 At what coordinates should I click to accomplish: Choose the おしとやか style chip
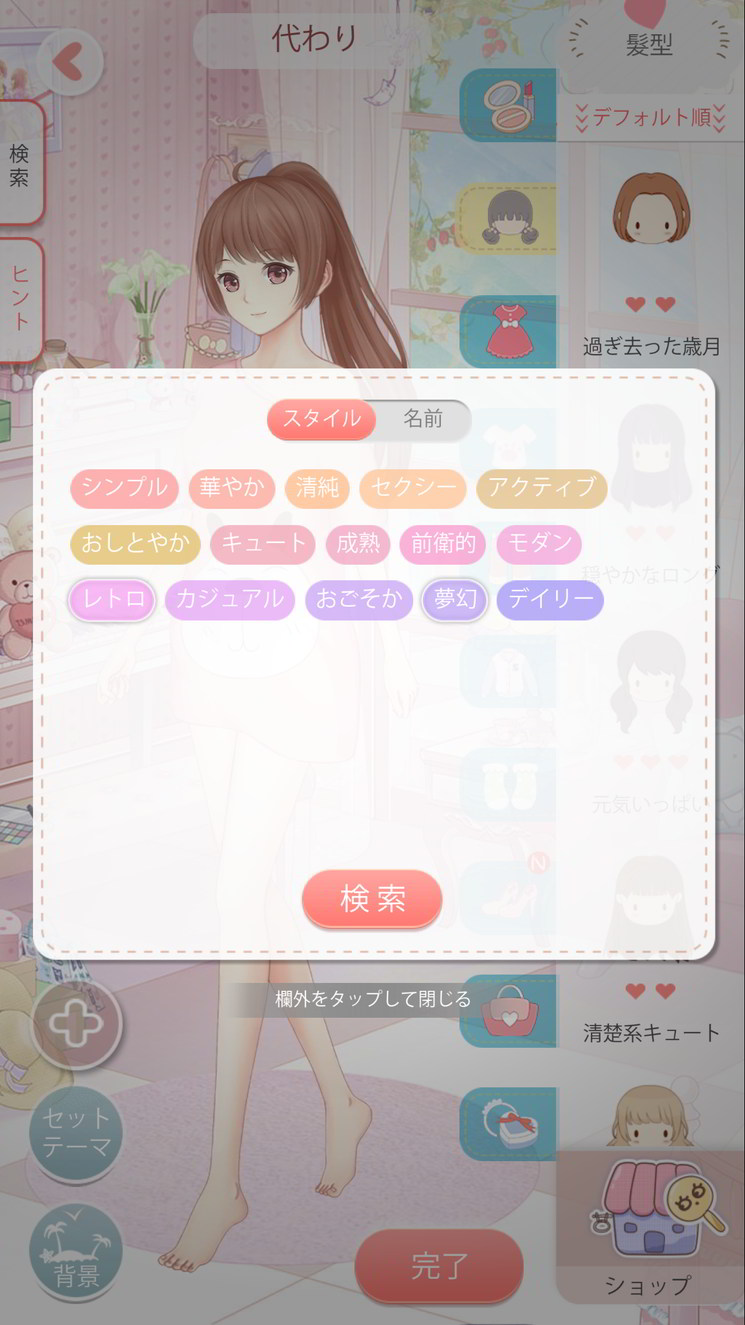(x=135, y=543)
